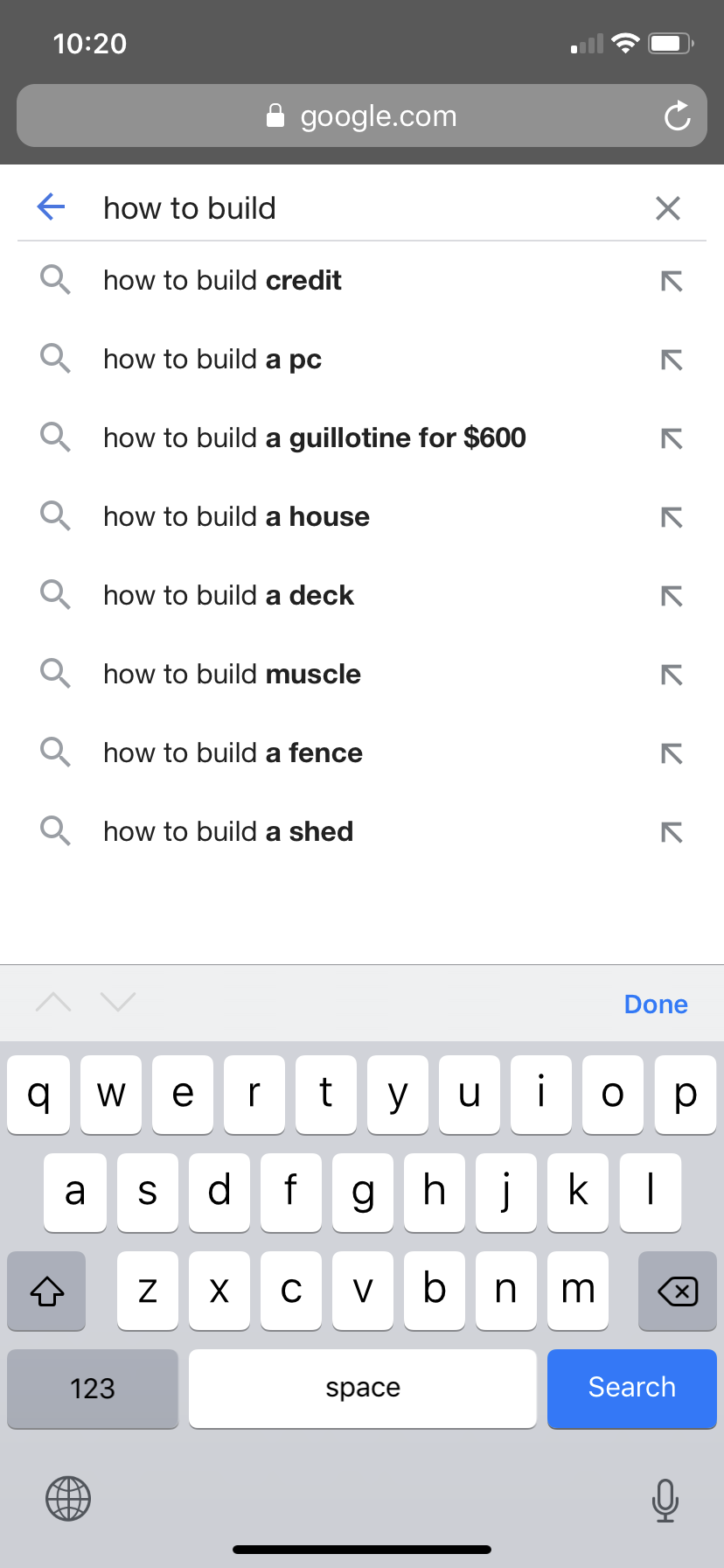Image resolution: width=724 pixels, height=1568 pixels.
Task: Switch to the 123 number keyboard
Action: tap(93, 1388)
